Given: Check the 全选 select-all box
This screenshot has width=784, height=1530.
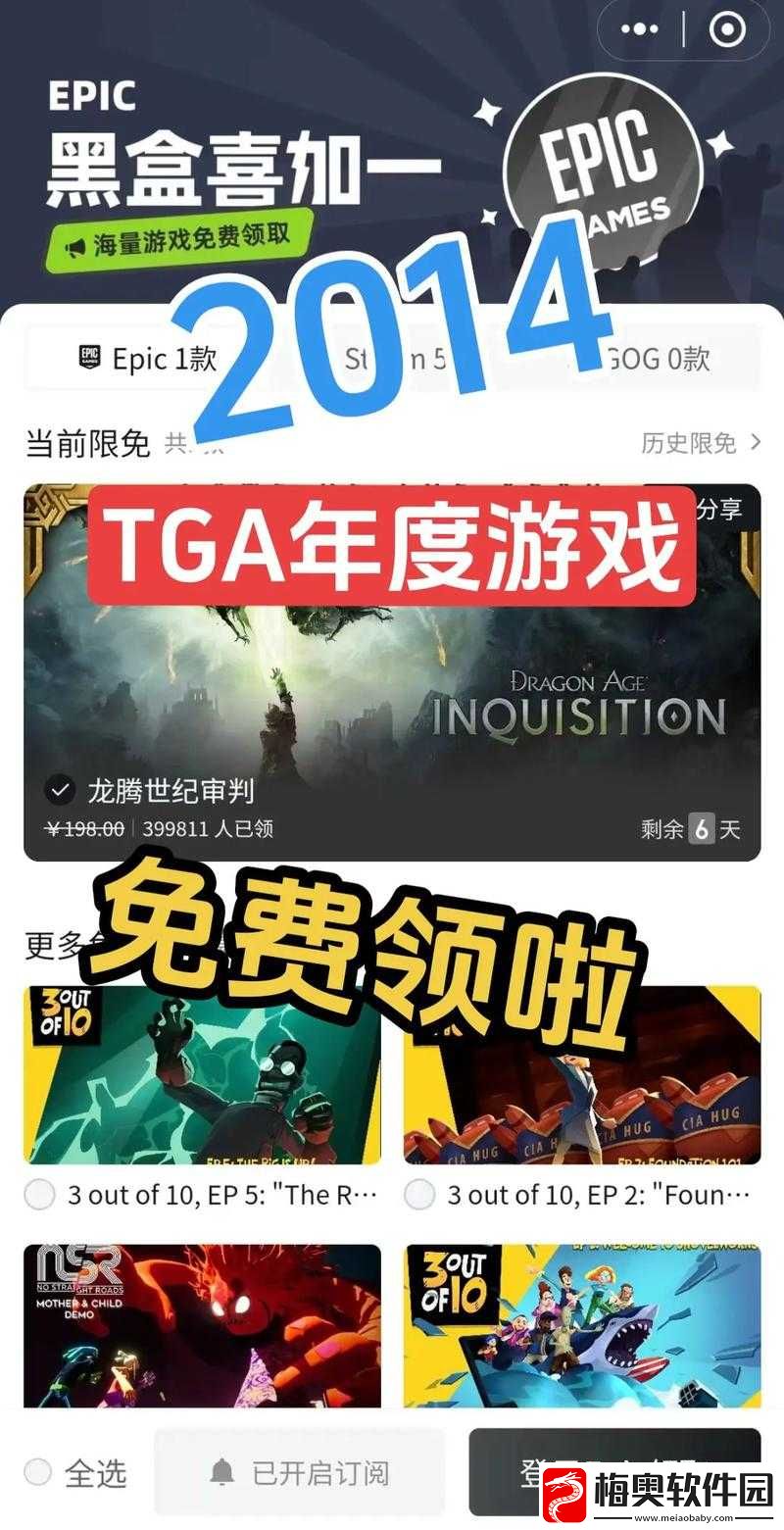Looking at the screenshot, I should coord(38,1471).
